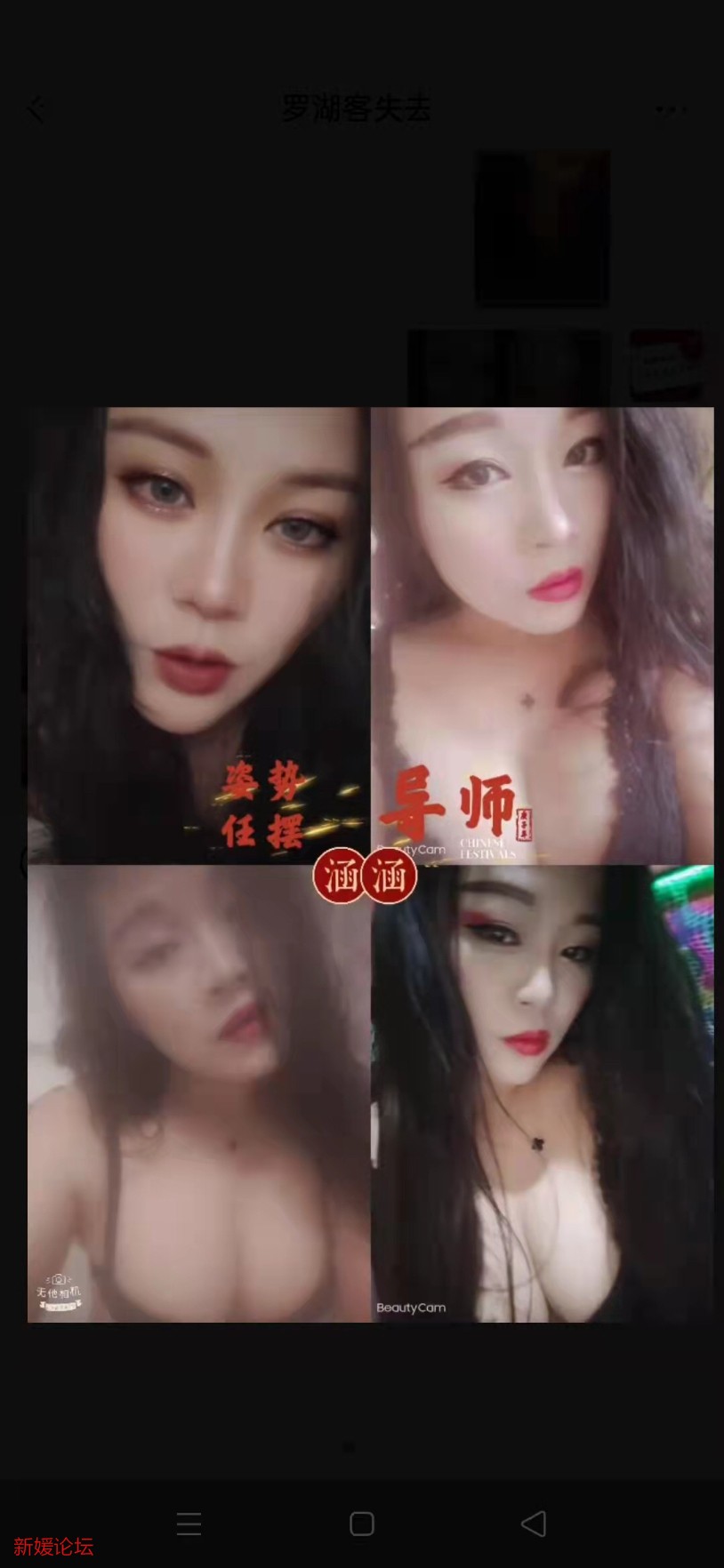Screen dimensions: 724x1568
Task: Go back from the 罗湖客失去 chat
Action: pyautogui.click(x=36, y=110)
